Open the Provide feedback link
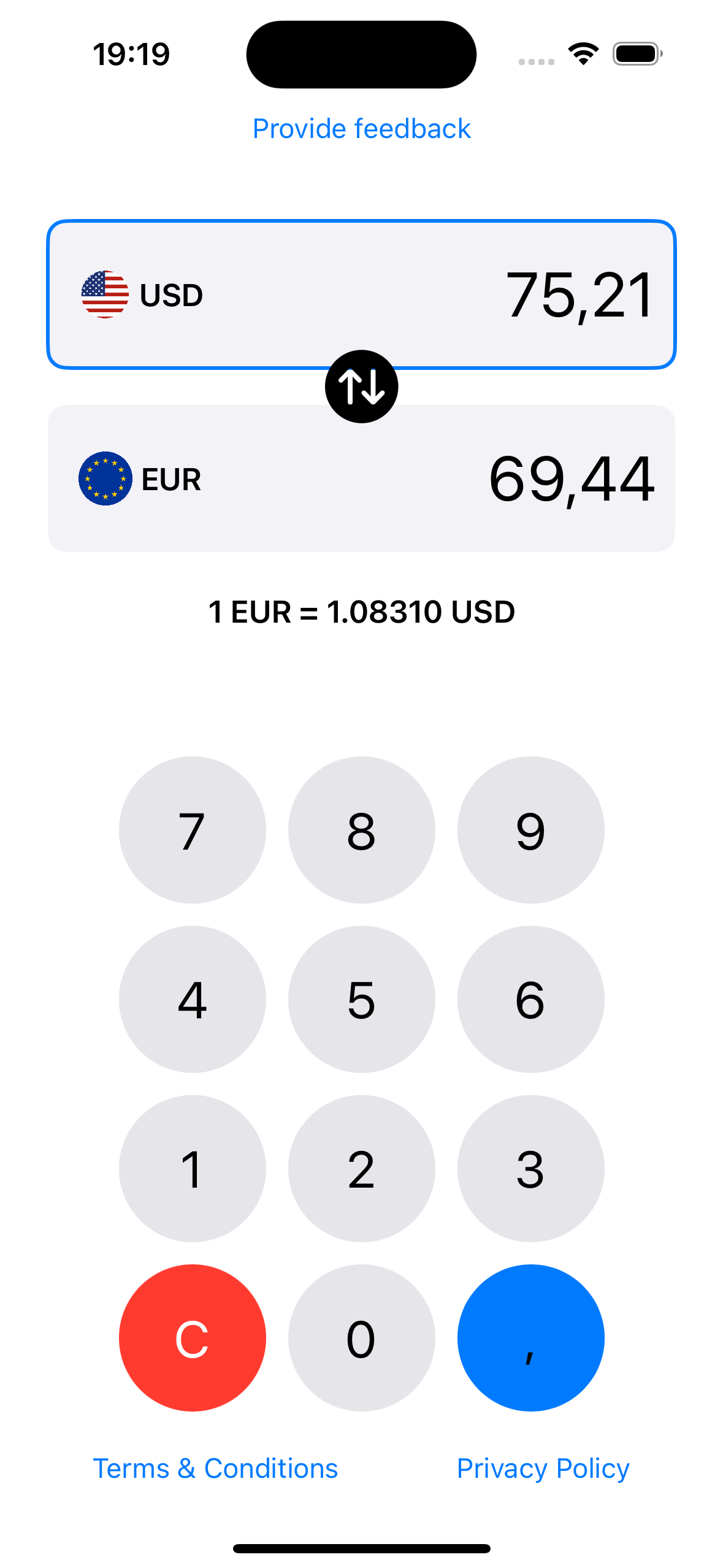This screenshot has height=1568, width=723. pyautogui.click(x=361, y=129)
